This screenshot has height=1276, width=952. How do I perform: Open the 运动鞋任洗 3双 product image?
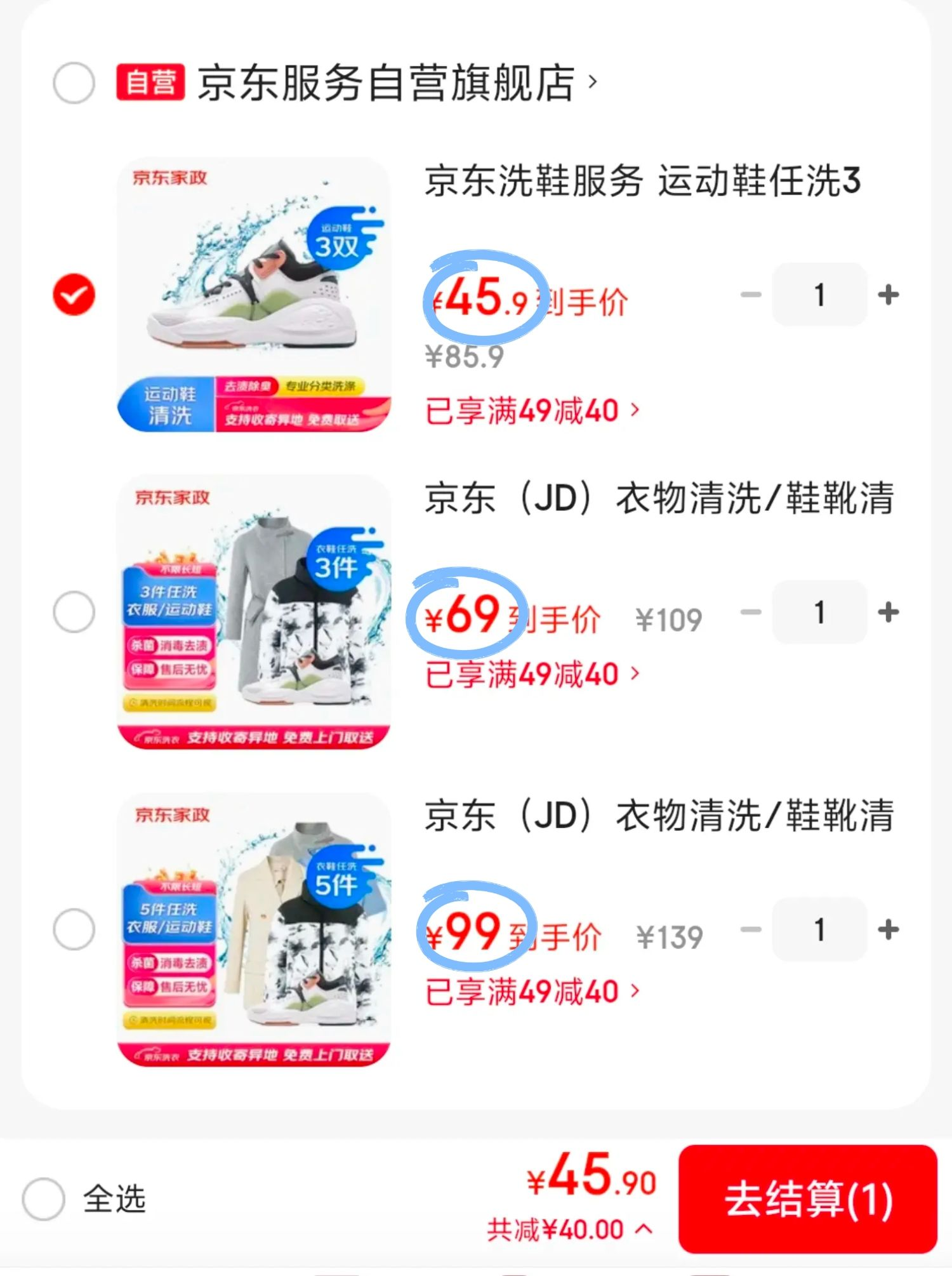click(x=254, y=295)
